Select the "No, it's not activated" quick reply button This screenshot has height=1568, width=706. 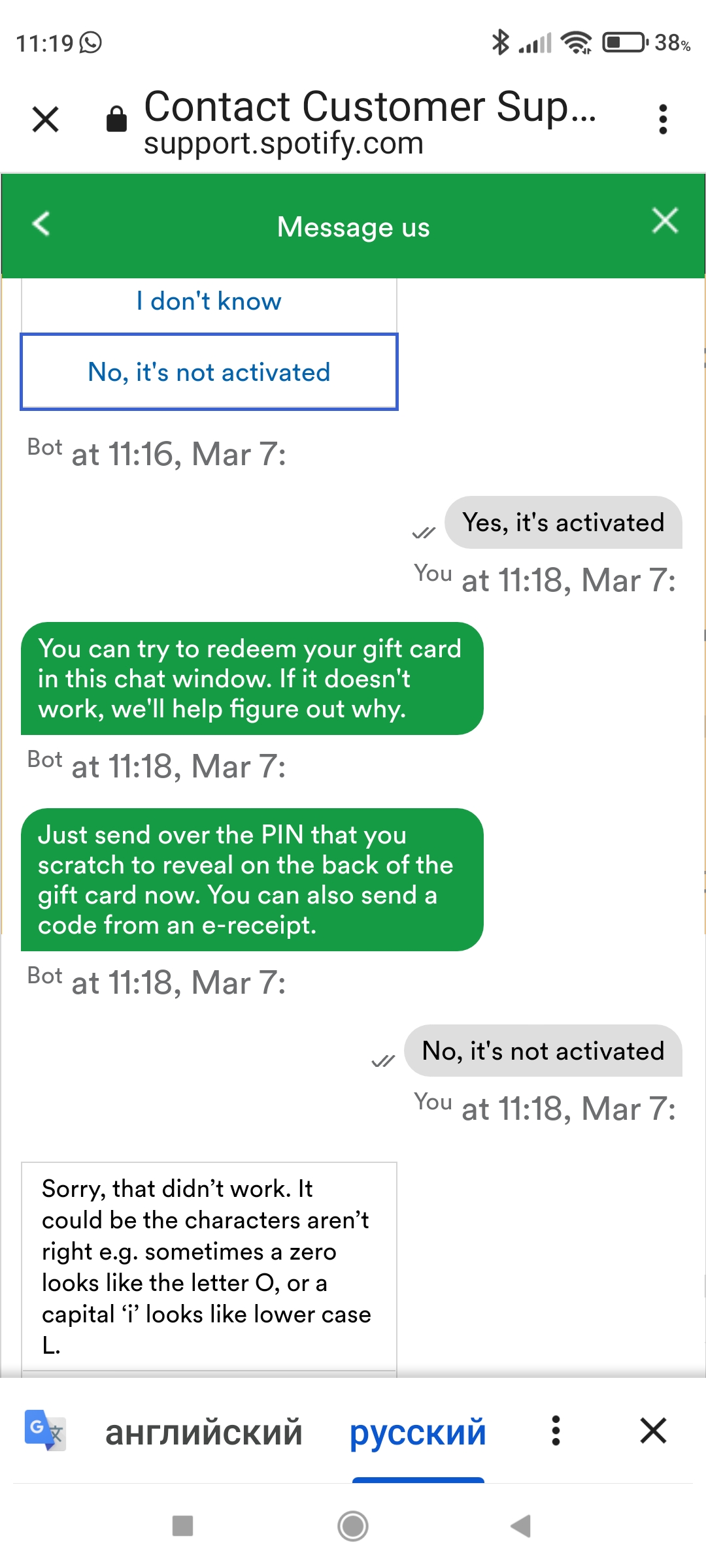click(x=209, y=372)
